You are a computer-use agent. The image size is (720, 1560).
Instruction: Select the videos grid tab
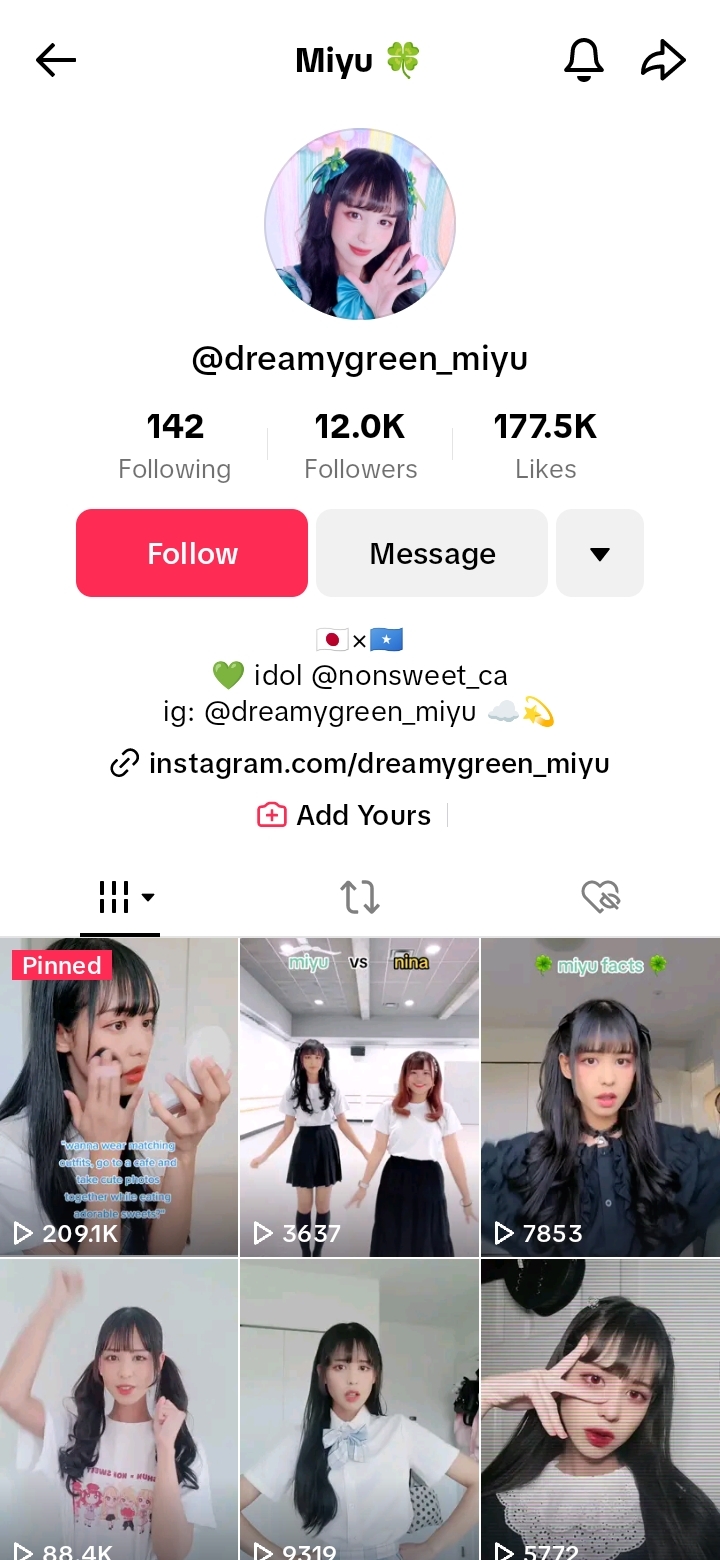tap(120, 897)
